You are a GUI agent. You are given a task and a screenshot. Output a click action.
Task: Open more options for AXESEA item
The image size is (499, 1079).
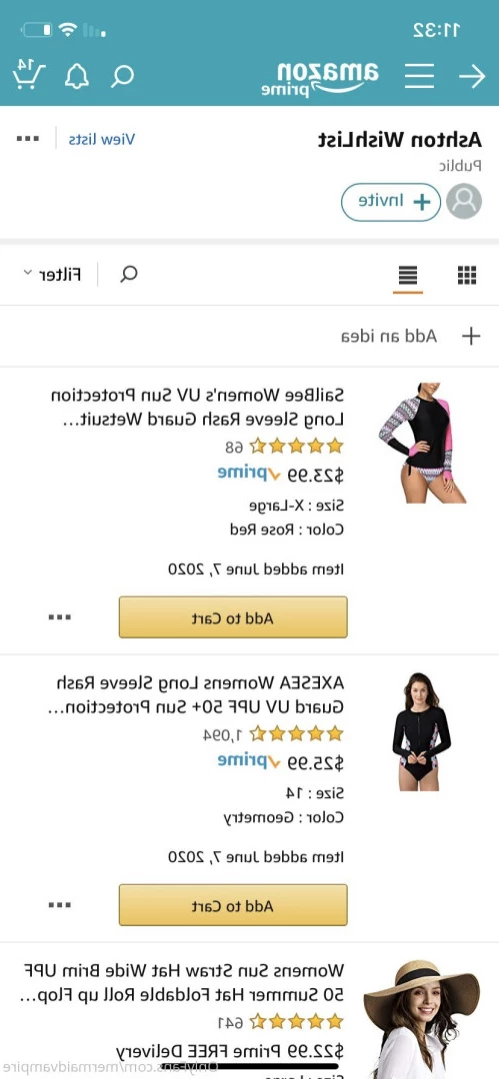click(x=60, y=905)
